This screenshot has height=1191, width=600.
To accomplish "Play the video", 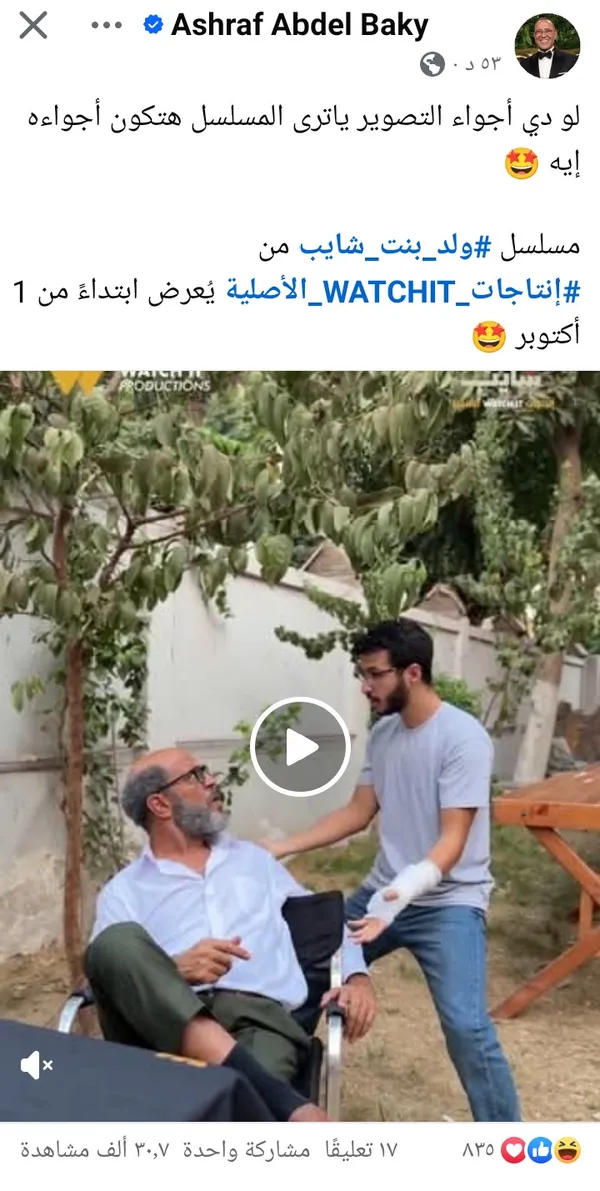I will pyautogui.click(x=299, y=747).
